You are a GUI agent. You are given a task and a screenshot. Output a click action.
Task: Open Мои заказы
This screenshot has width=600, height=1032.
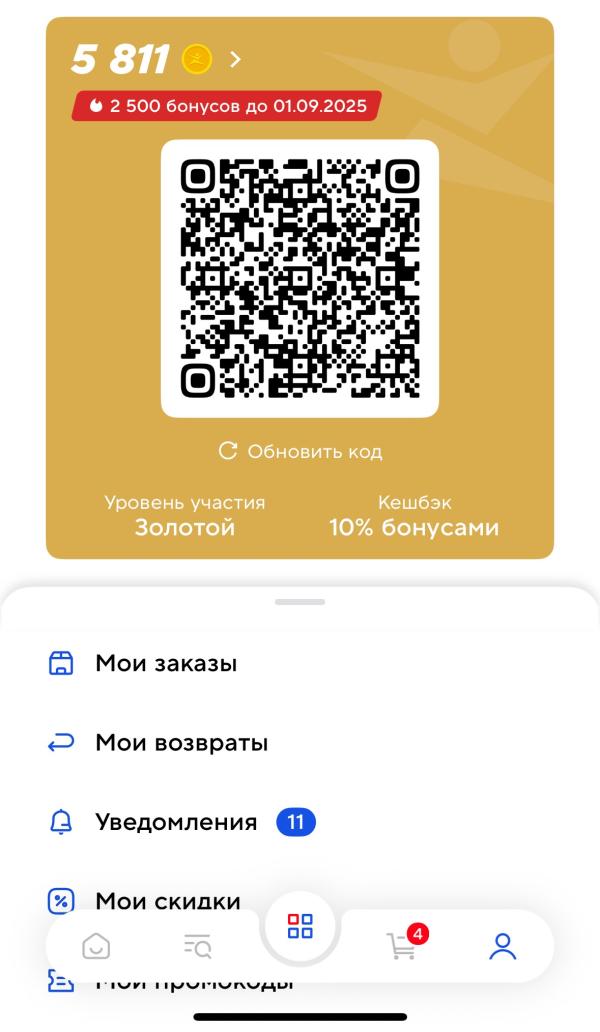pyautogui.click(x=166, y=663)
